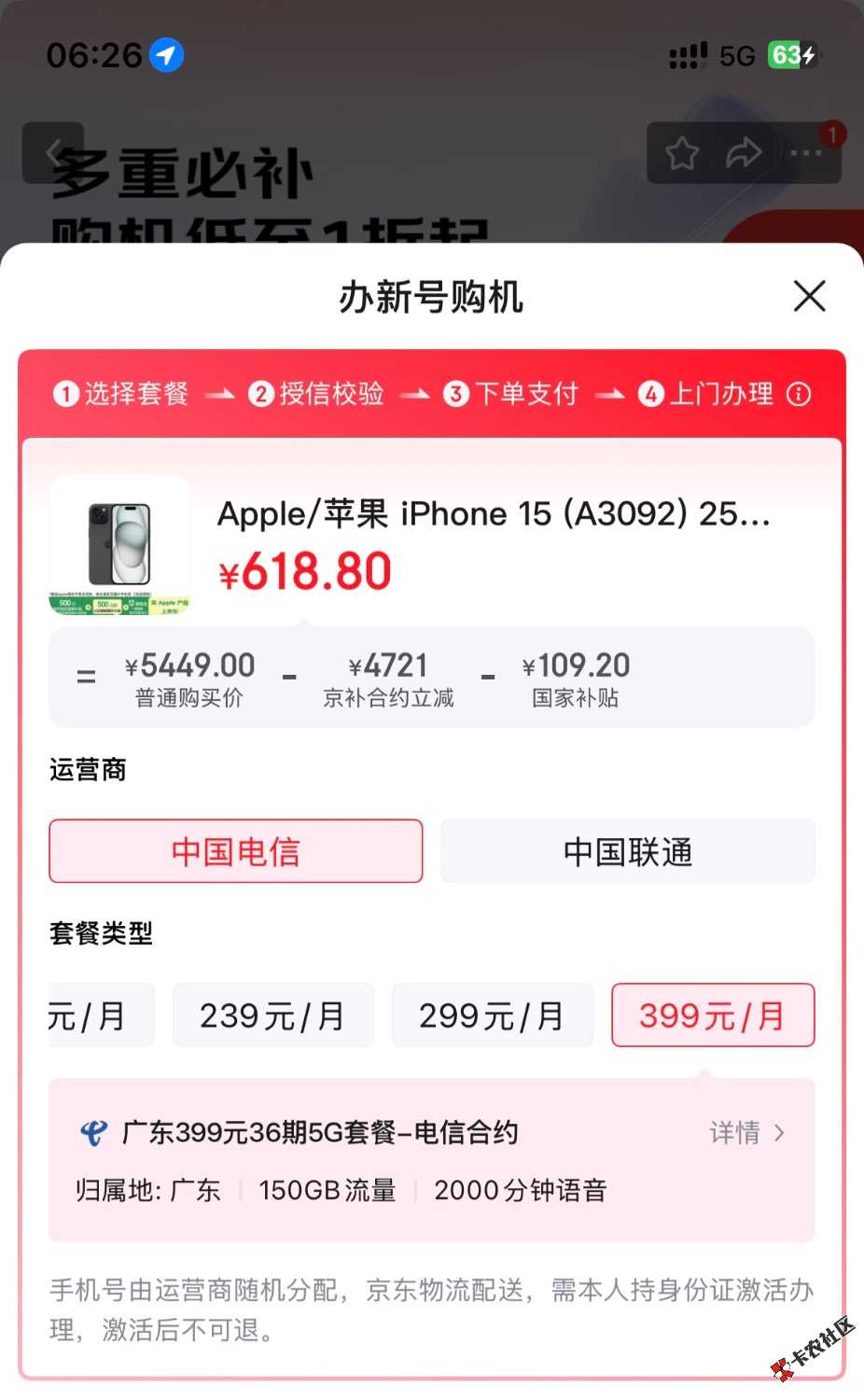The image size is (864, 1400).
Task: Select 中国电信 as carrier
Action: pos(236,851)
